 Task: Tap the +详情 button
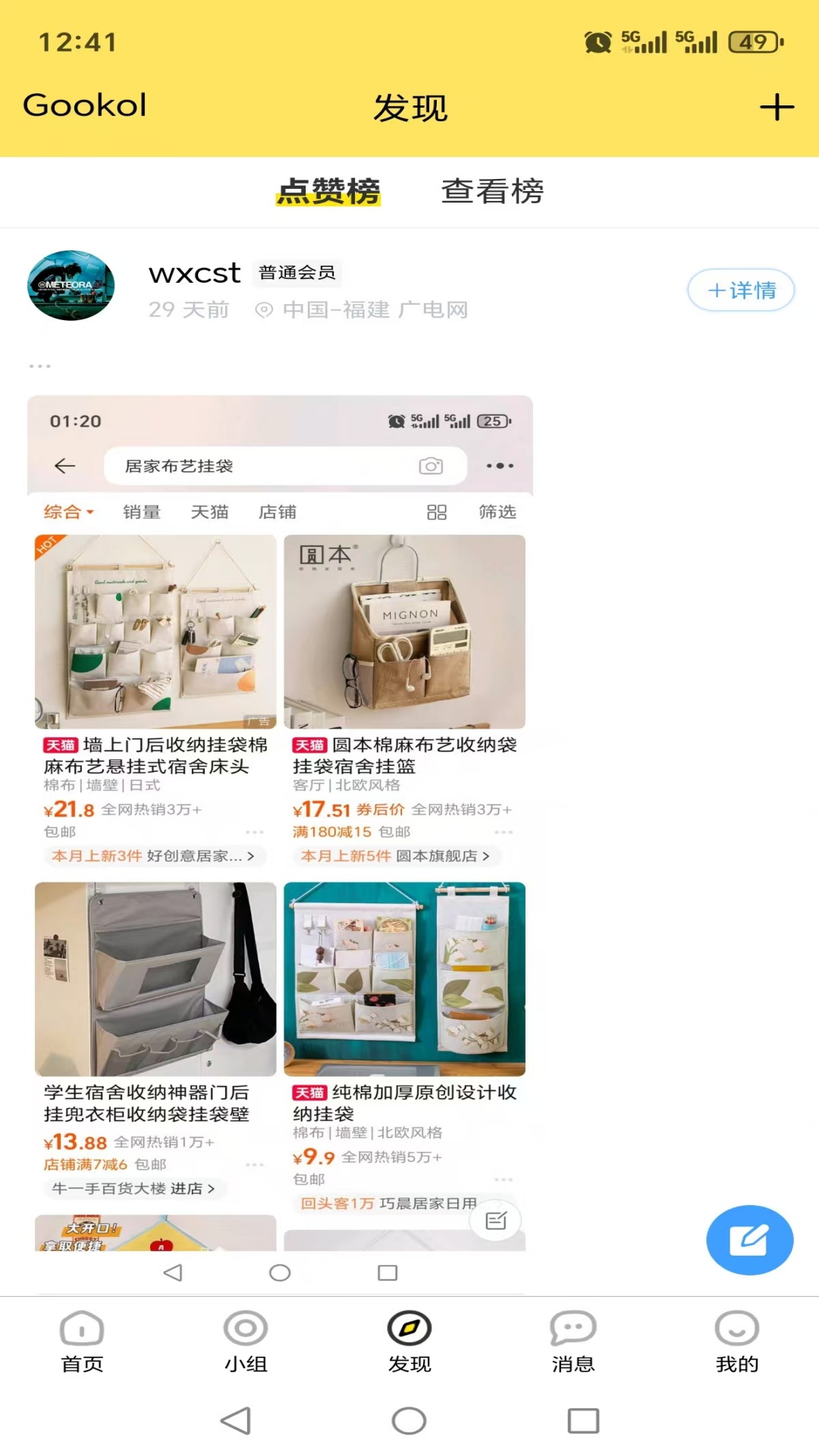click(x=740, y=290)
